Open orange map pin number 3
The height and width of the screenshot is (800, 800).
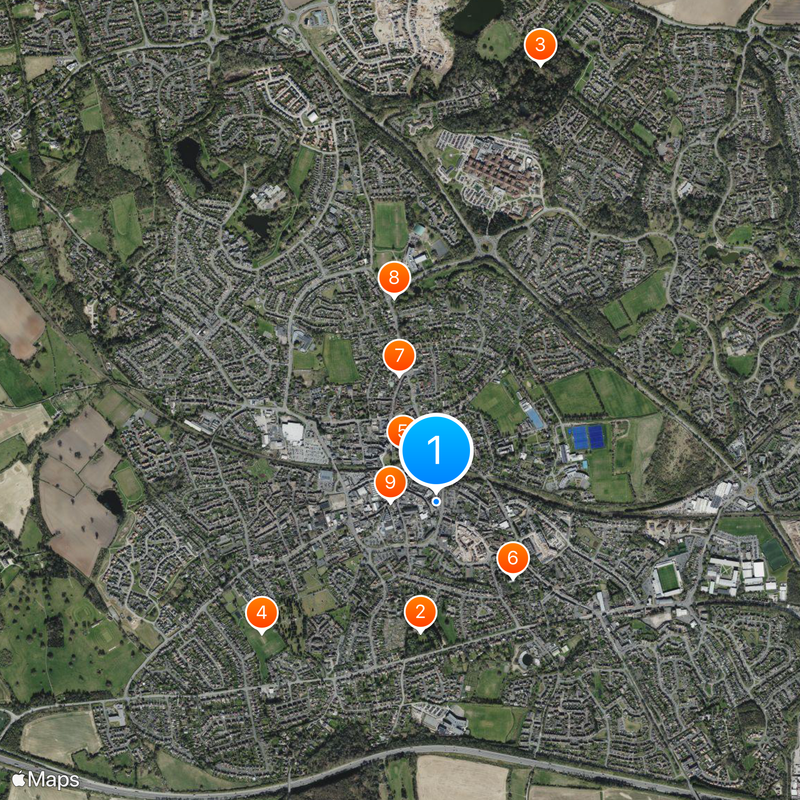tap(539, 44)
